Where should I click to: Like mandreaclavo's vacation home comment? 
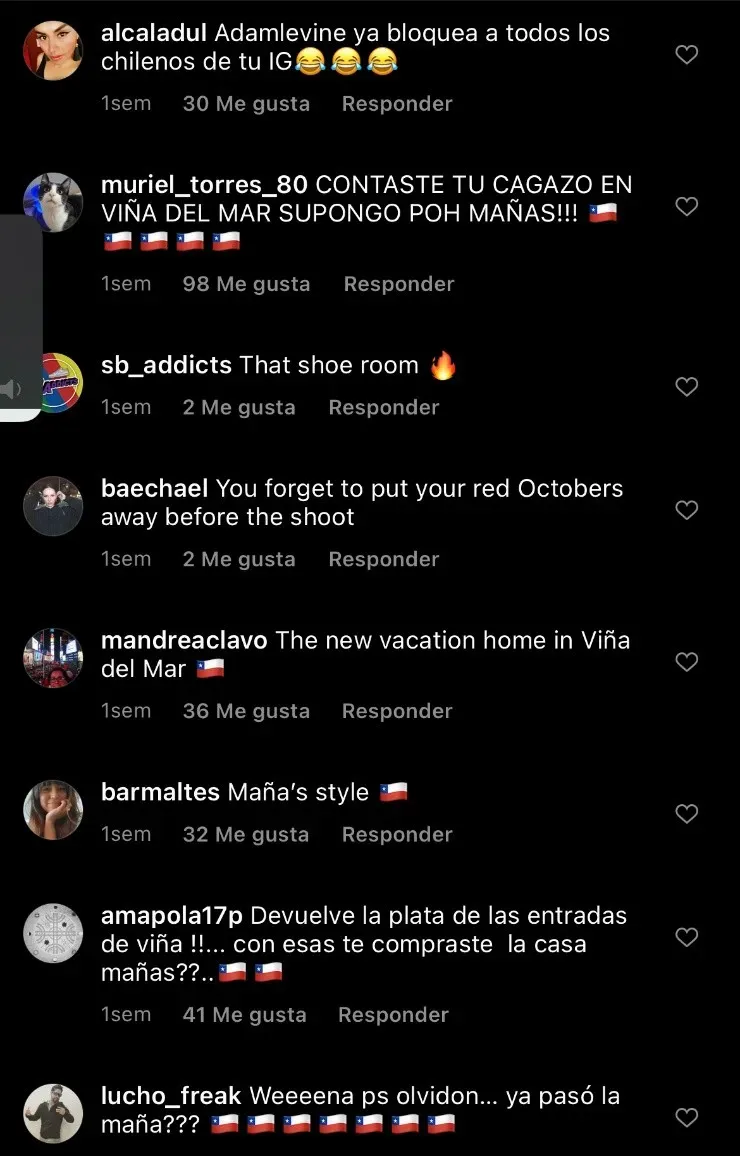[x=686, y=662]
